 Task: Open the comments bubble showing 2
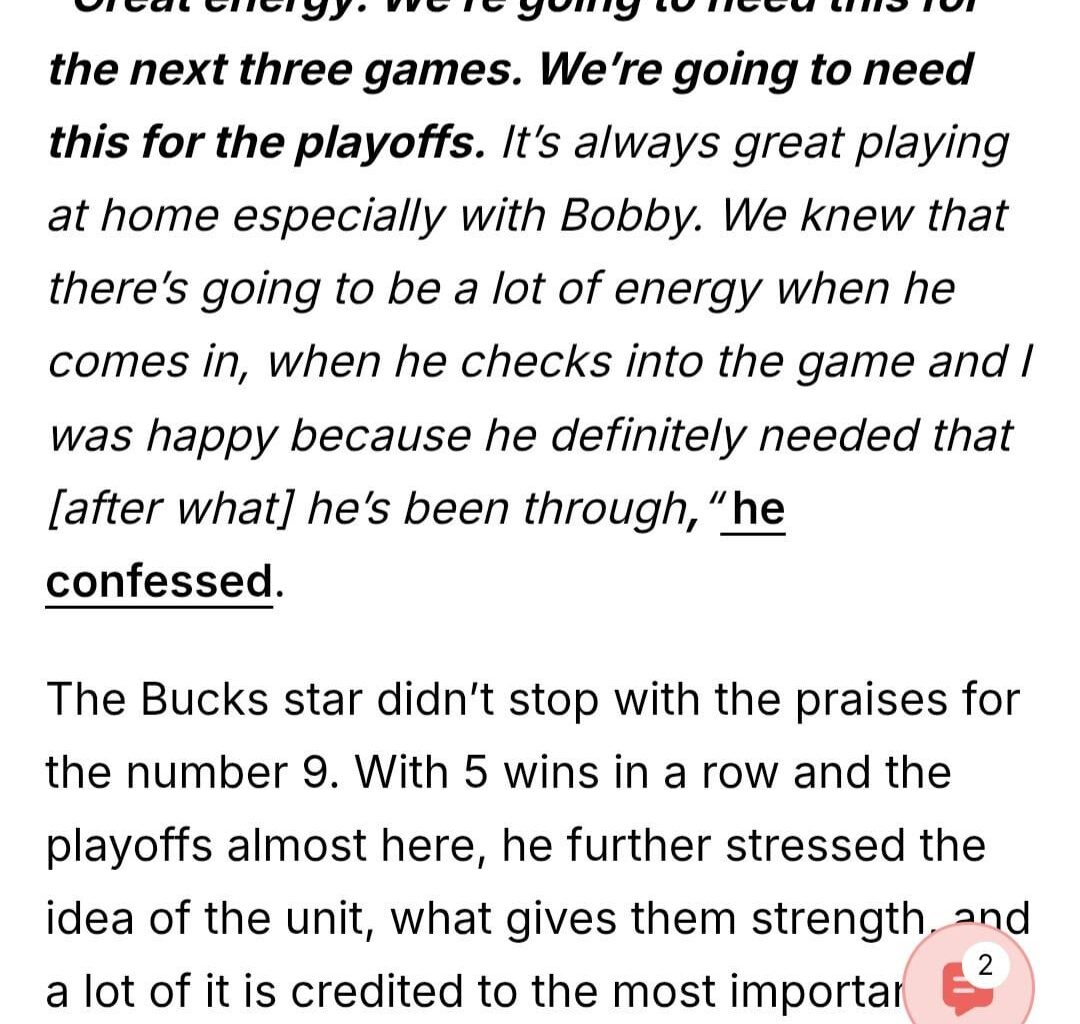tap(967, 985)
